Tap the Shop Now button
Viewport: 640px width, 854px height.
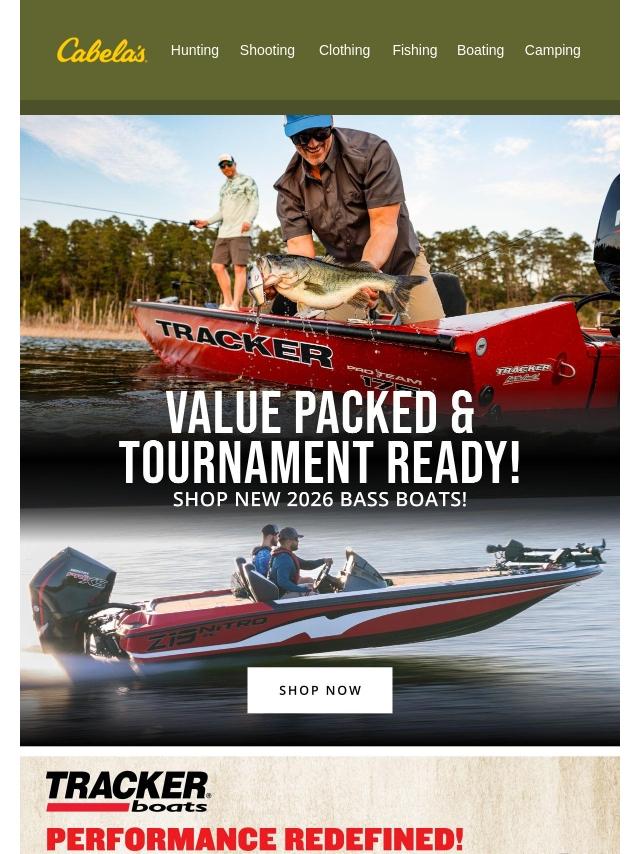coord(320,690)
